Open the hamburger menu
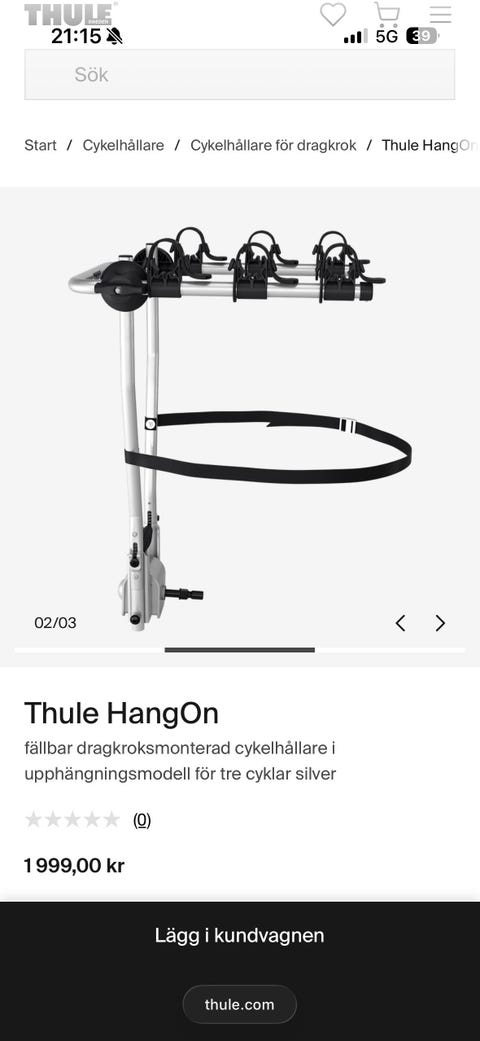480x1041 pixels. pyautogui.click(x=440, y=14)
